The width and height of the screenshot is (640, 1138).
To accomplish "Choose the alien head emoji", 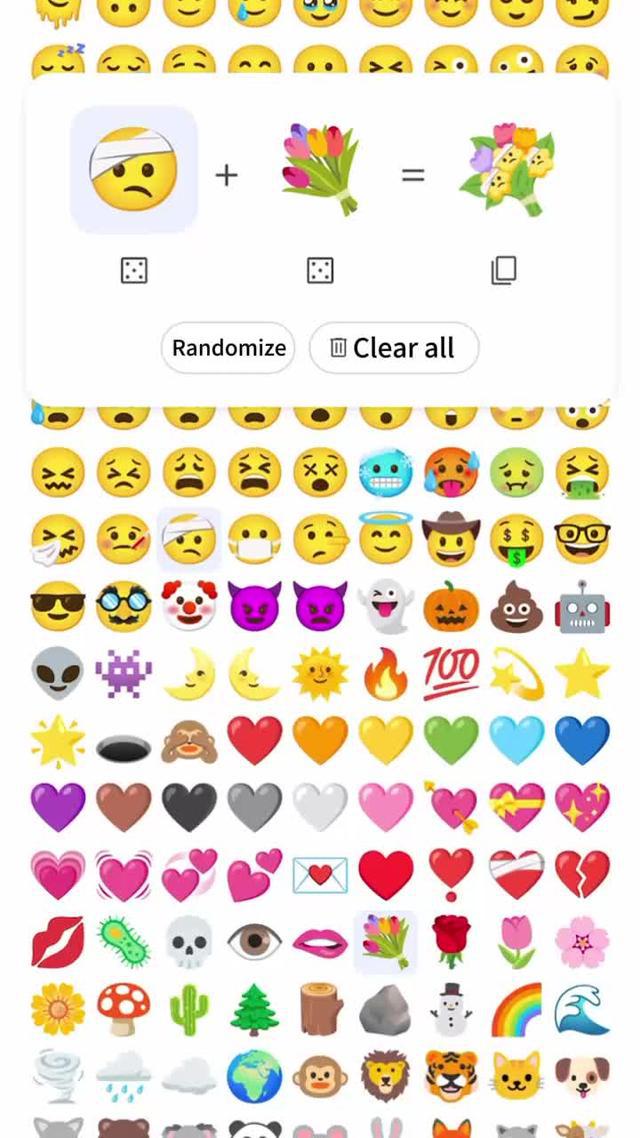I will 58,672.
